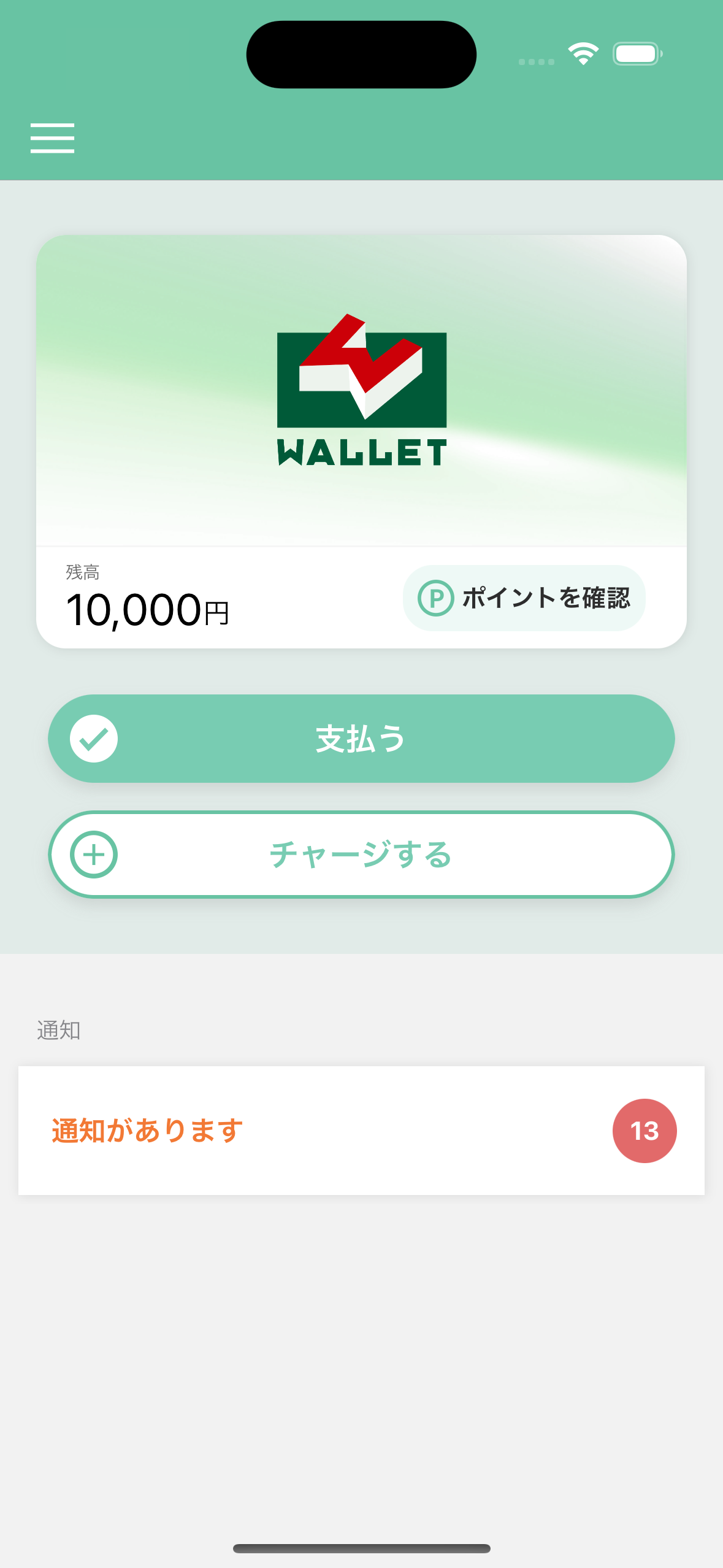Open the WALLET card
This screenshot has height=1568, width=723.
point(361,390)
